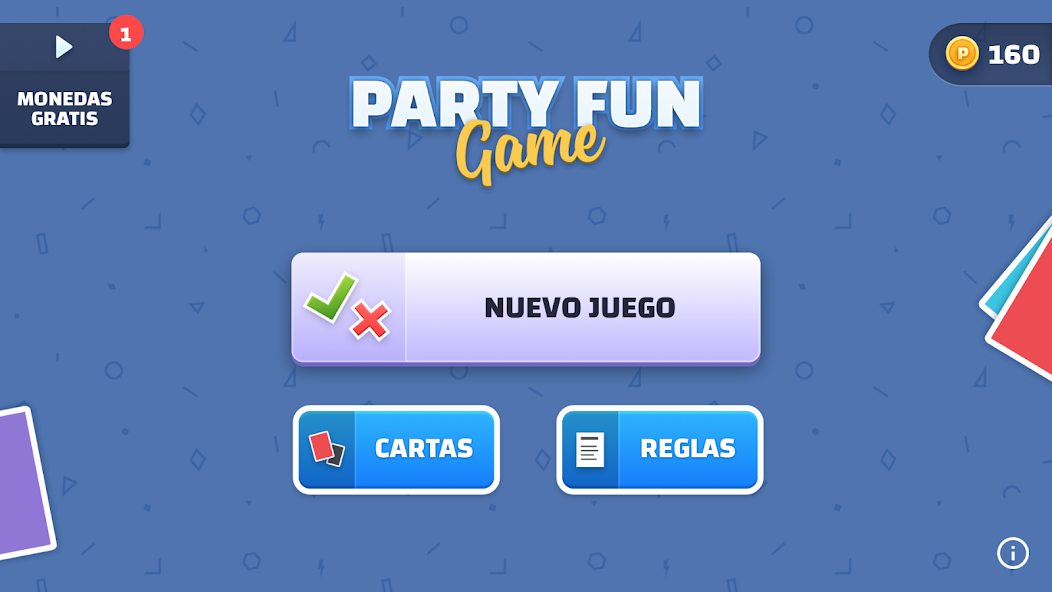1052x592 pixels.
Task: Open the Cartas card collection
Action: [396, 449]
